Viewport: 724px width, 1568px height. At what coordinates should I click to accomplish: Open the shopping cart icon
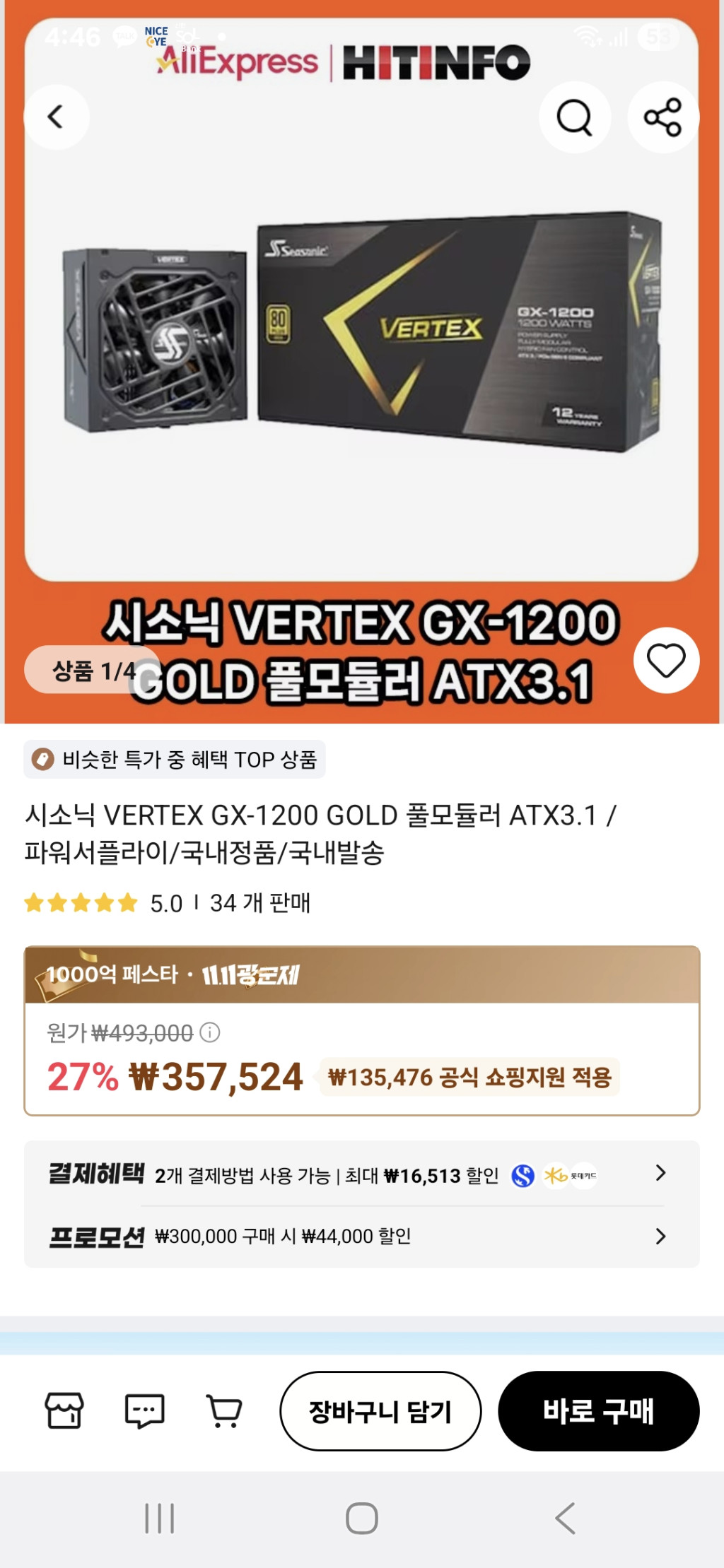coord(224,1411)
